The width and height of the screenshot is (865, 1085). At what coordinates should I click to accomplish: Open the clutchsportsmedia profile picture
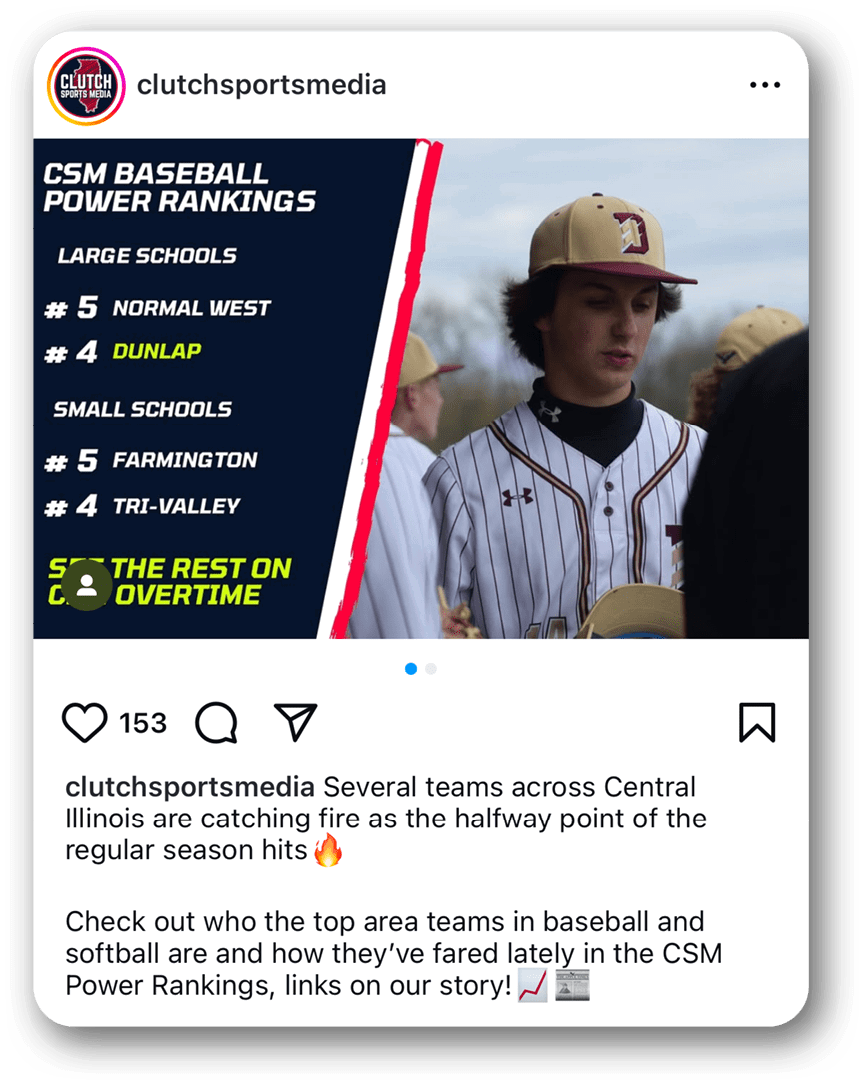[85, 86]
